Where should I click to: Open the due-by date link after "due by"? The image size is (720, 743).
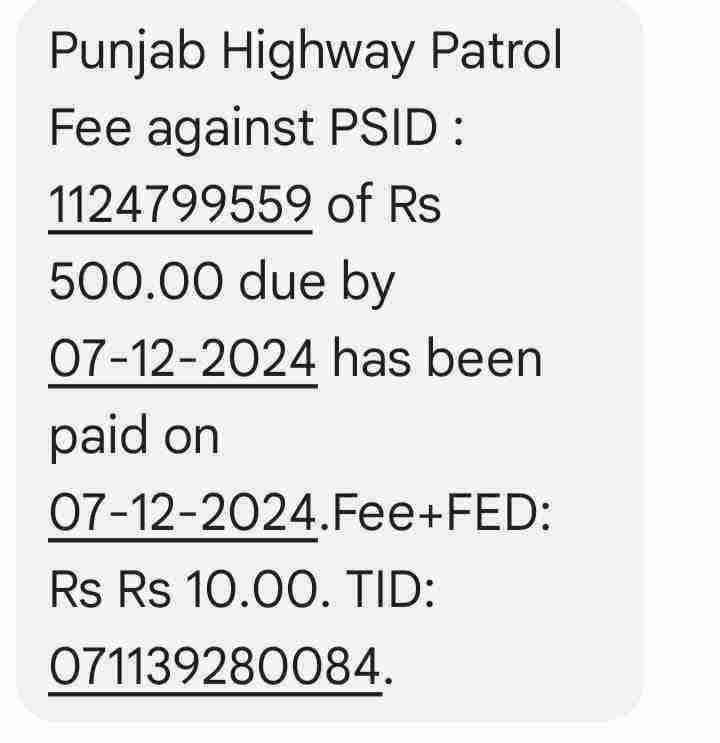183,359
